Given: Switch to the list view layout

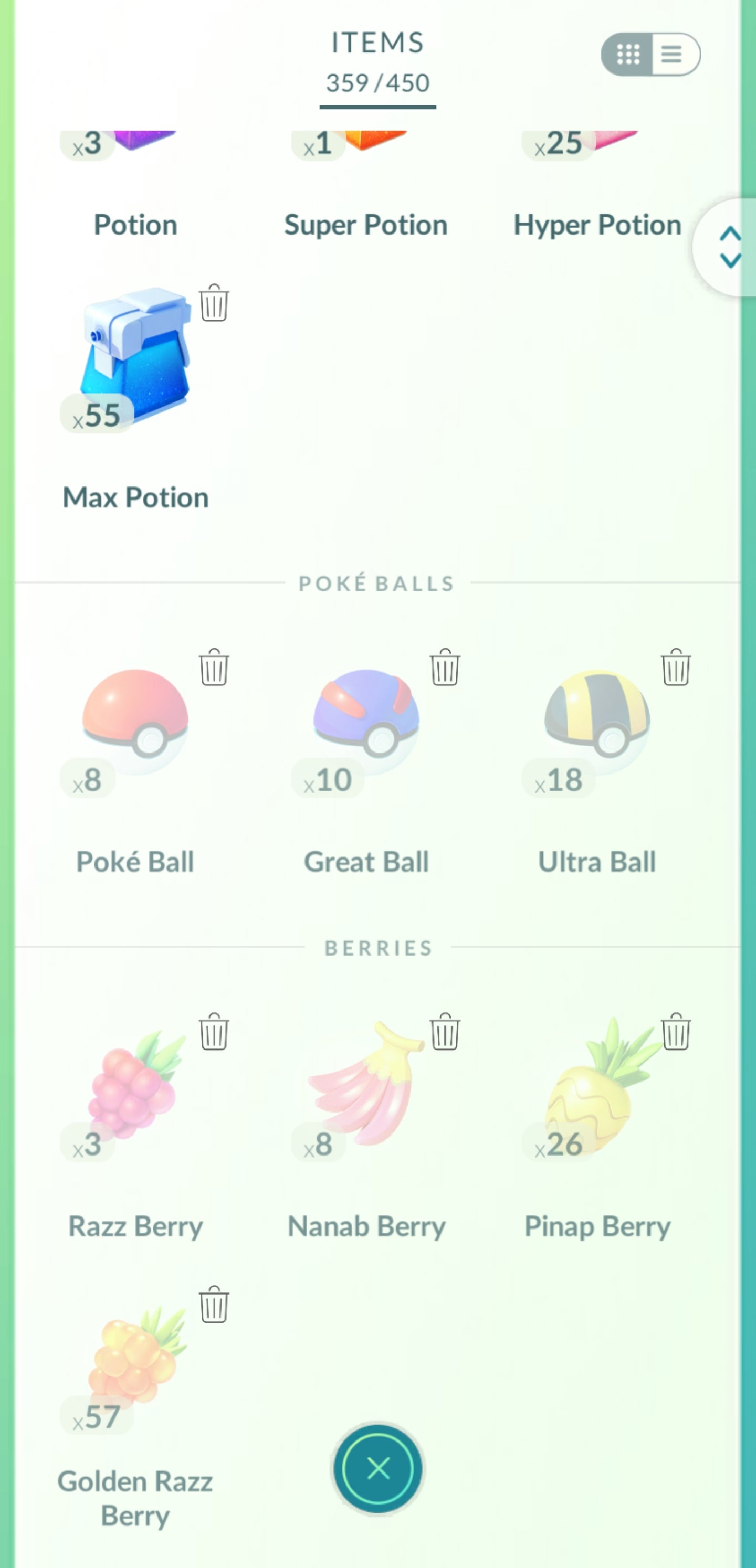Looking at the screenshot, I should pos(673,54).
